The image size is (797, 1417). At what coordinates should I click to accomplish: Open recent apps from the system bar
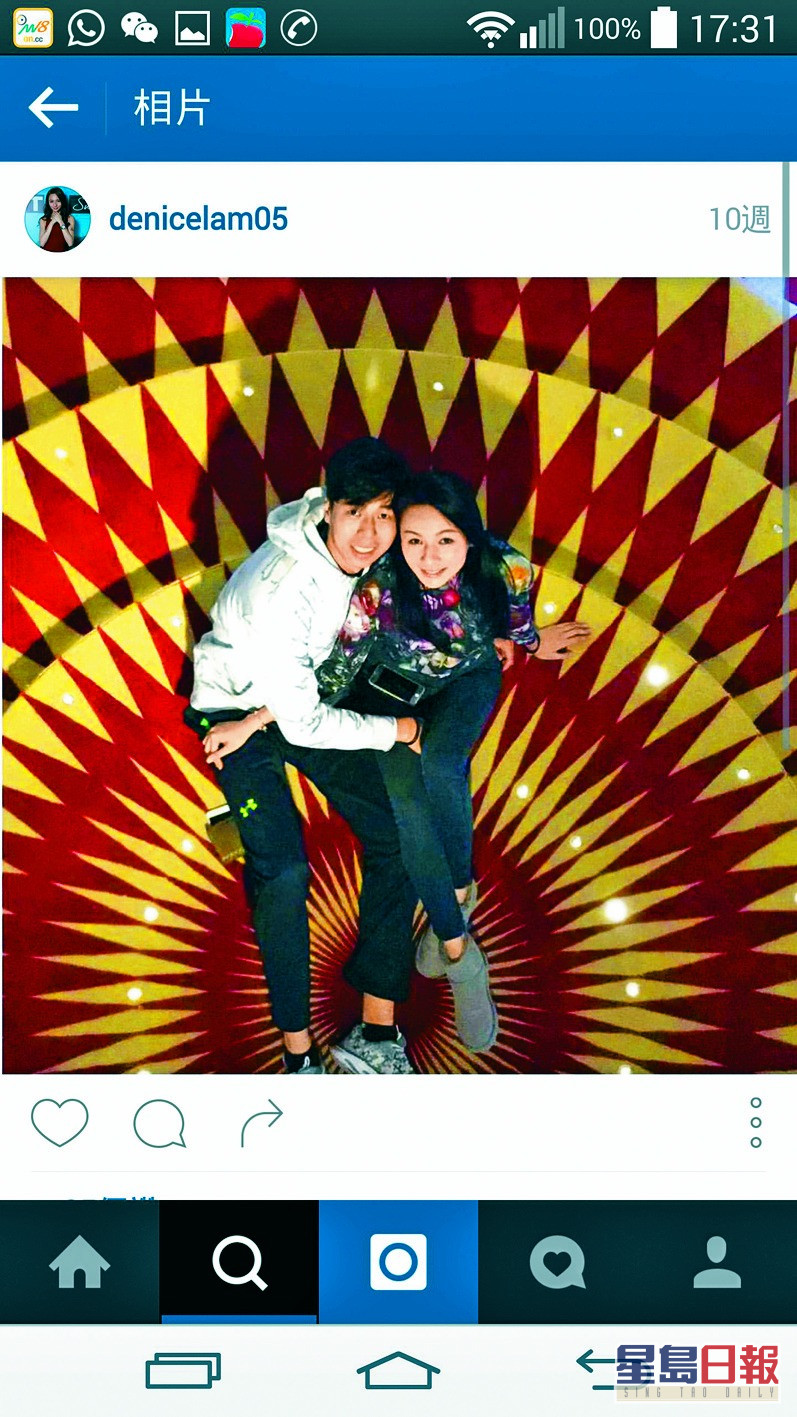(183, 1369)
